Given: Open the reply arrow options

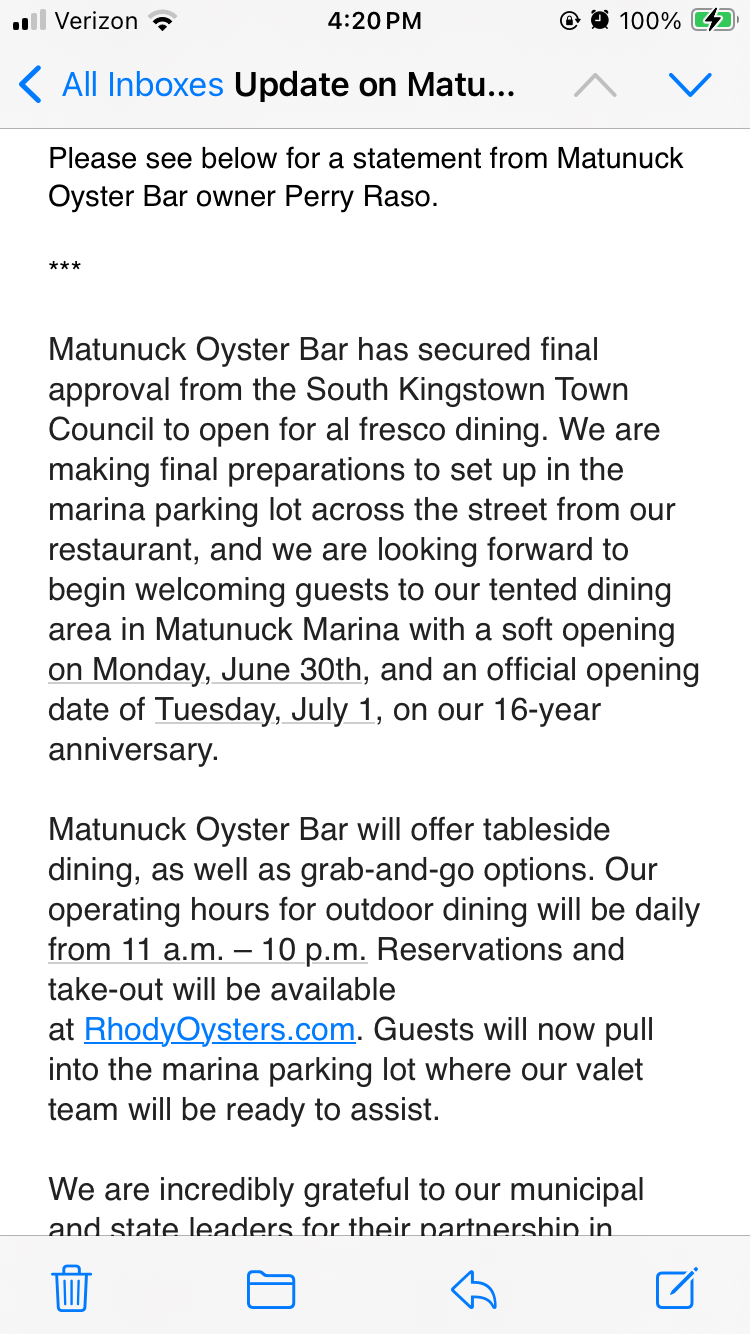Looking at the screenshot, I should coord(474,1288).
